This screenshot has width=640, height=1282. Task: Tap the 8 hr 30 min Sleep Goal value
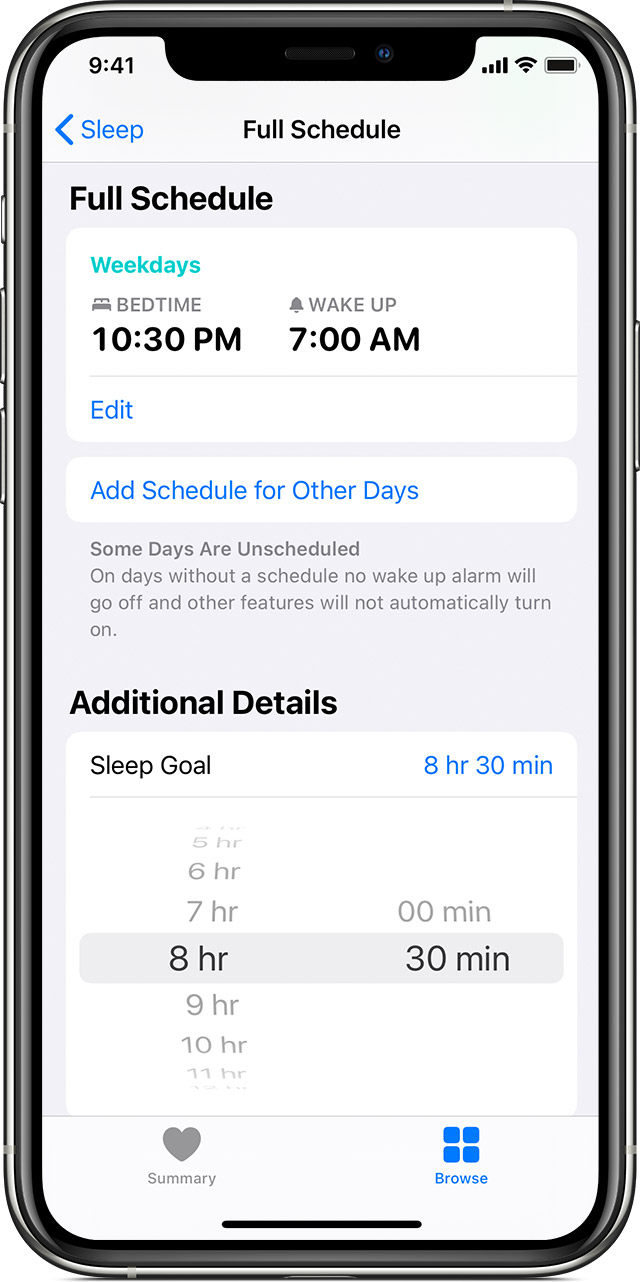click(487, 766)
